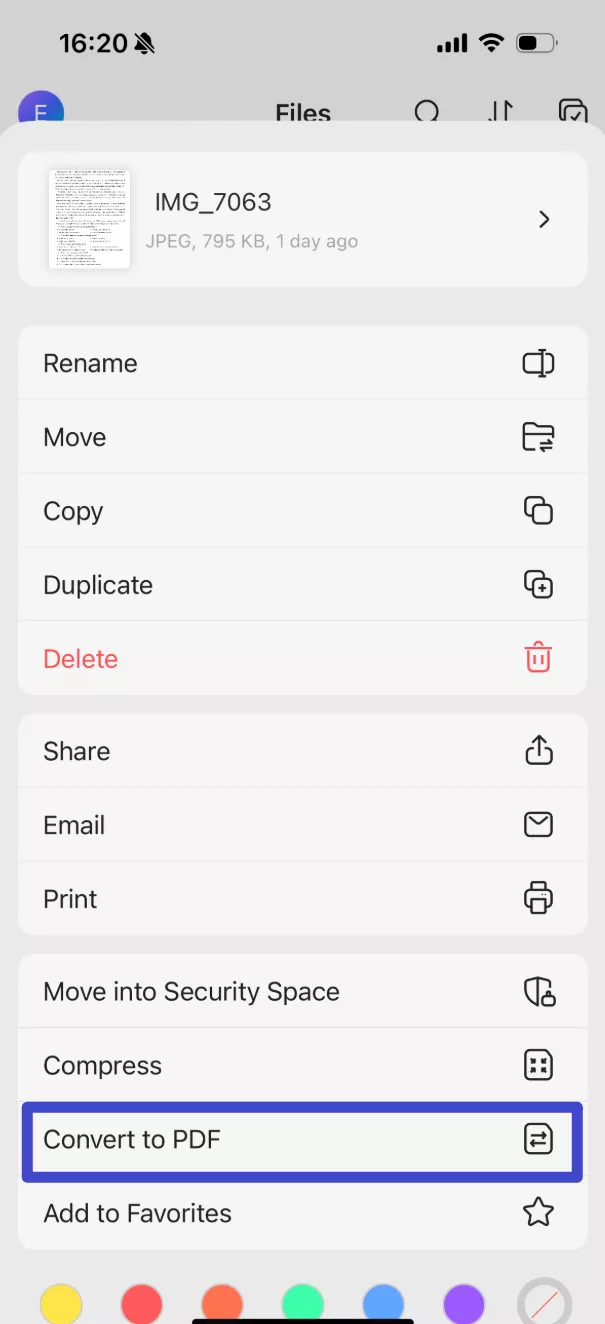Apply the orange color tag

(x=222, y=1304)
